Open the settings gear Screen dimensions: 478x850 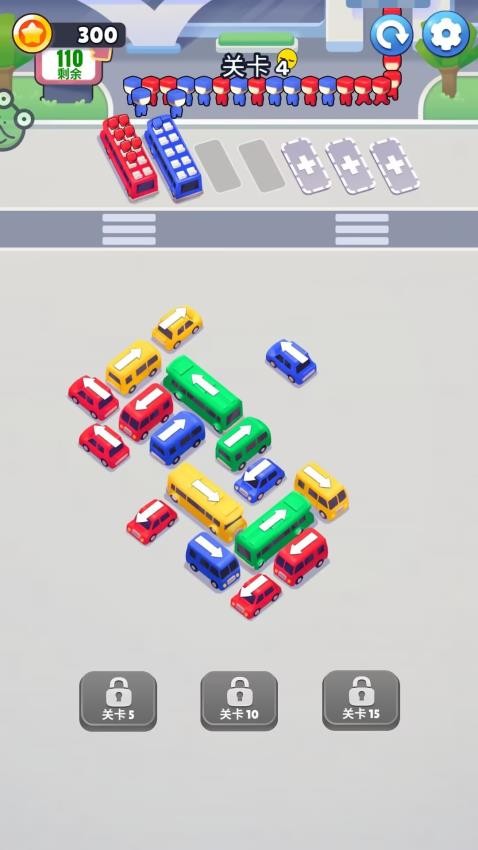coord(445,34)
